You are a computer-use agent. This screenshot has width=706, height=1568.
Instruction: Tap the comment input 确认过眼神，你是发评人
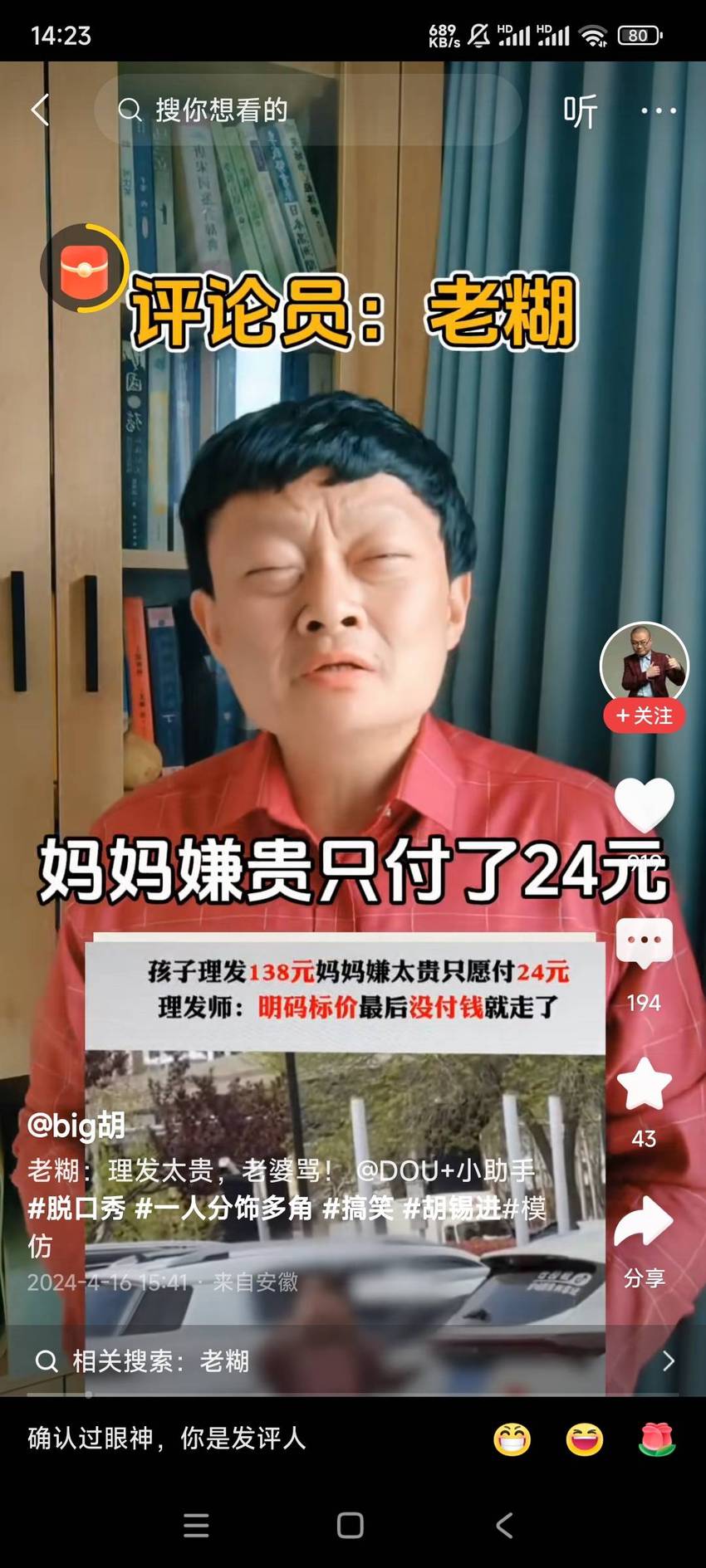tap(166, 1439)
